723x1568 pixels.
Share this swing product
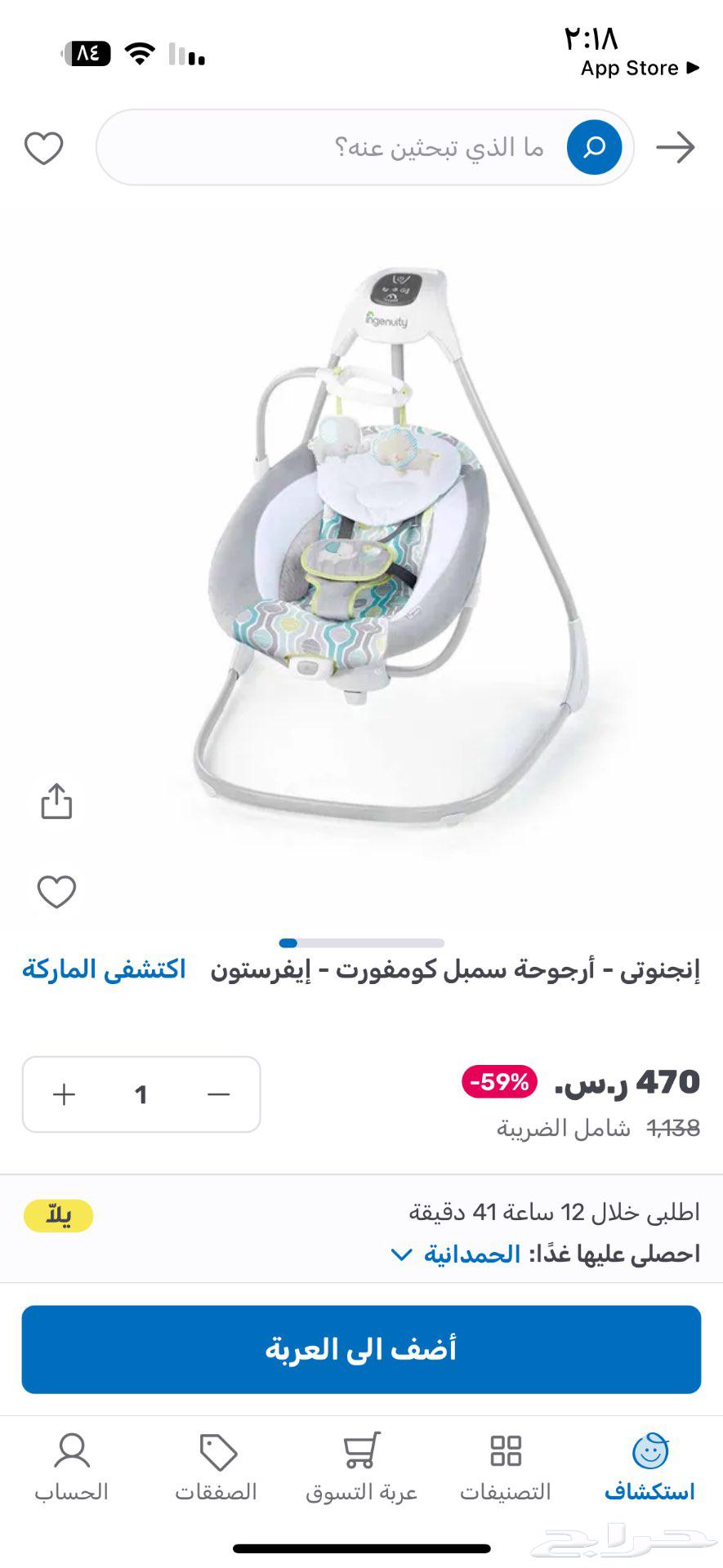pyautogui.click(x=56, y=801)
